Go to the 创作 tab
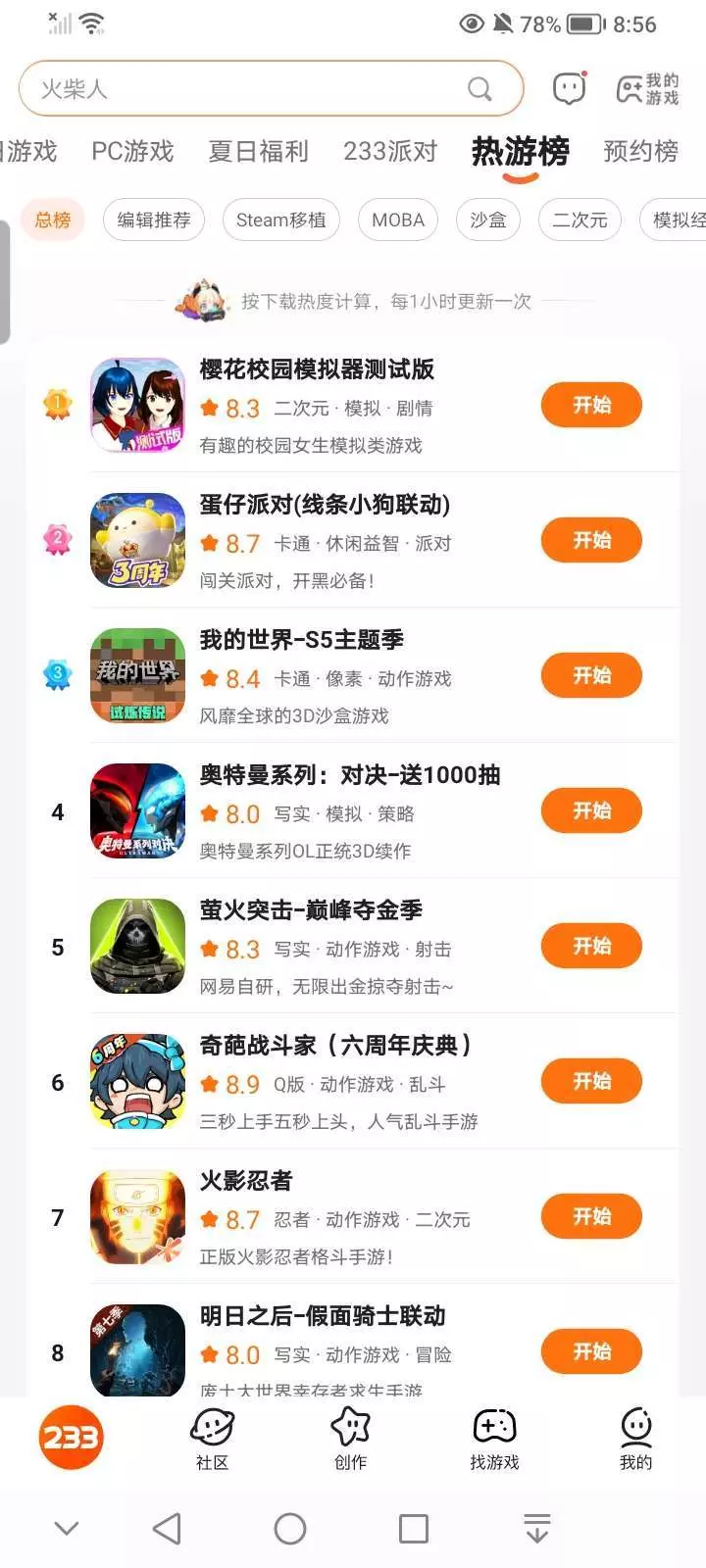706x1568 pixels. (350, 1439)
